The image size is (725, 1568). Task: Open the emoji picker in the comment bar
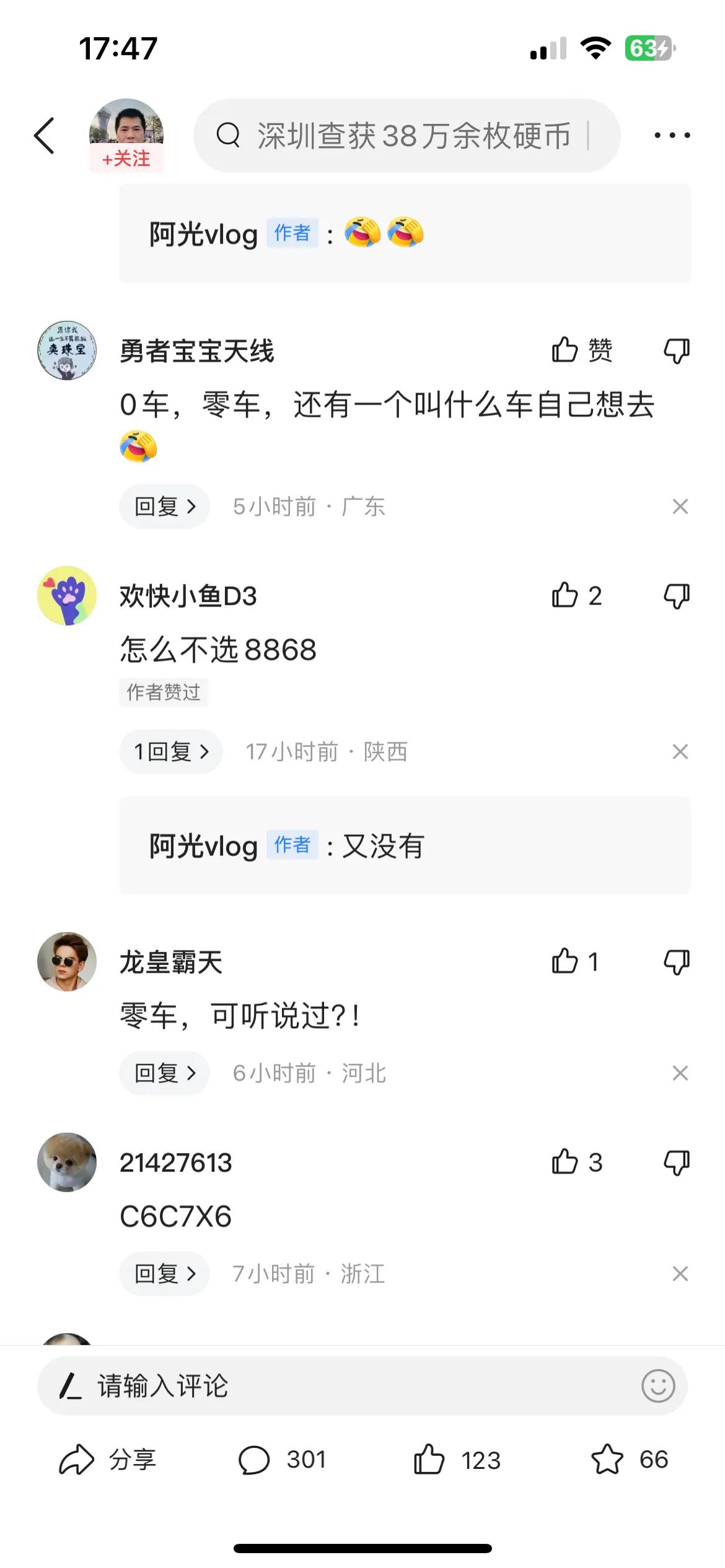tap(659, 1385)
